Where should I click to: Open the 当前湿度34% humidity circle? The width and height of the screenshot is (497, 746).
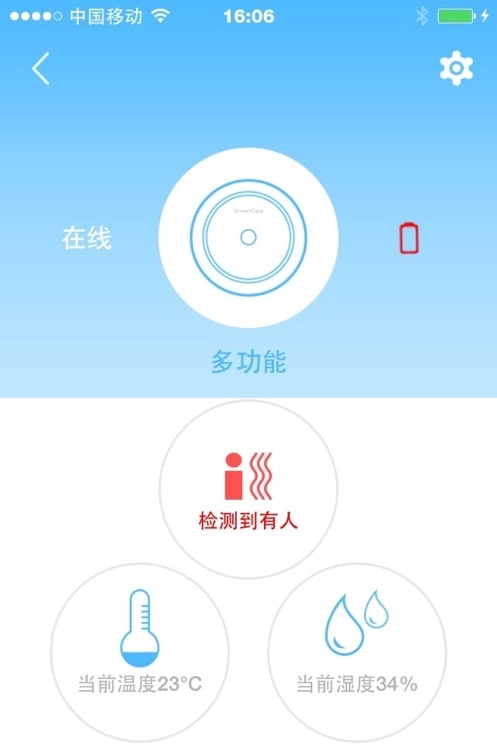point(357,653)
